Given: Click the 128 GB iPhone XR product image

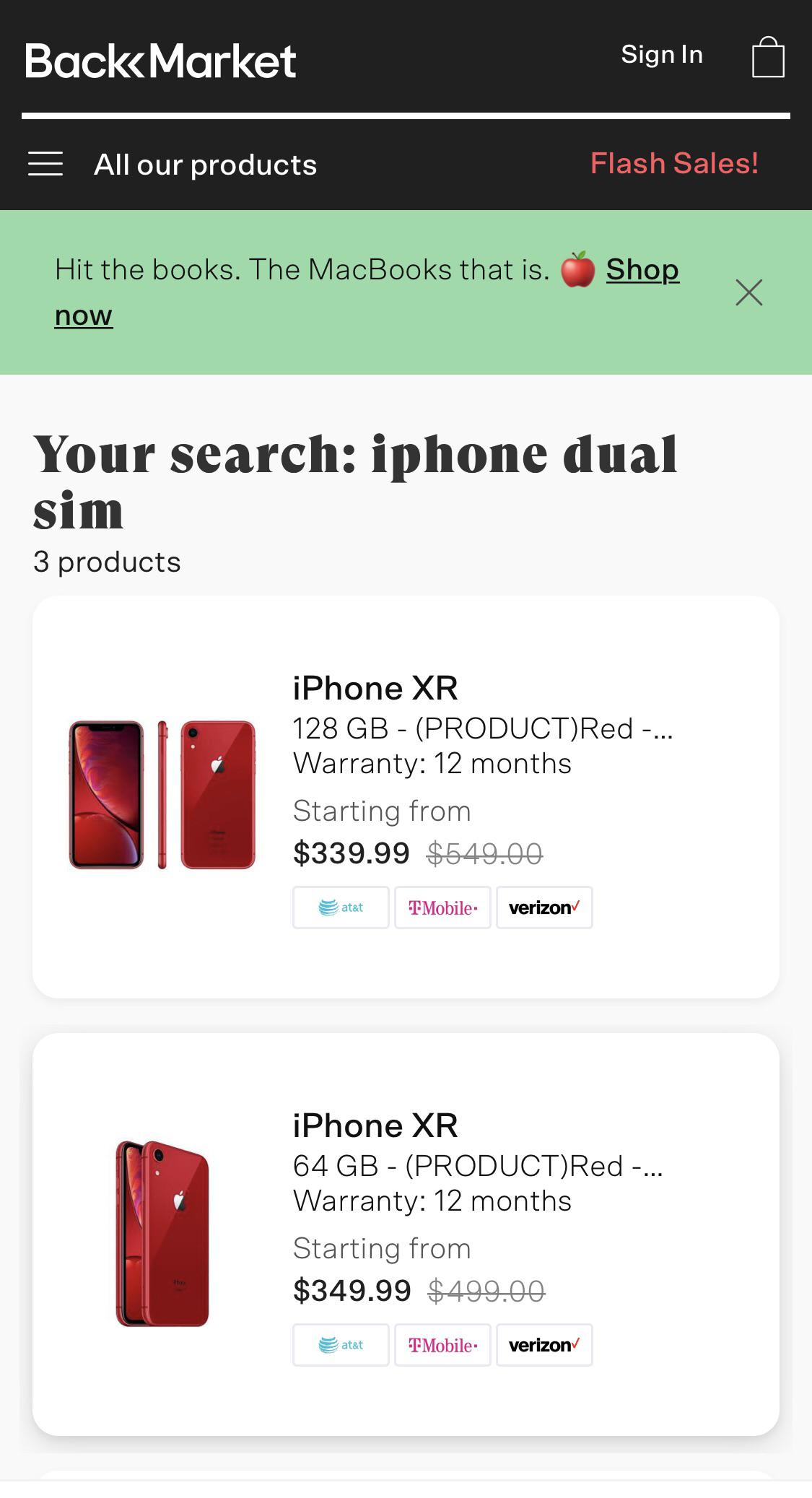Looking at the screenshot, I should point(162,794).
